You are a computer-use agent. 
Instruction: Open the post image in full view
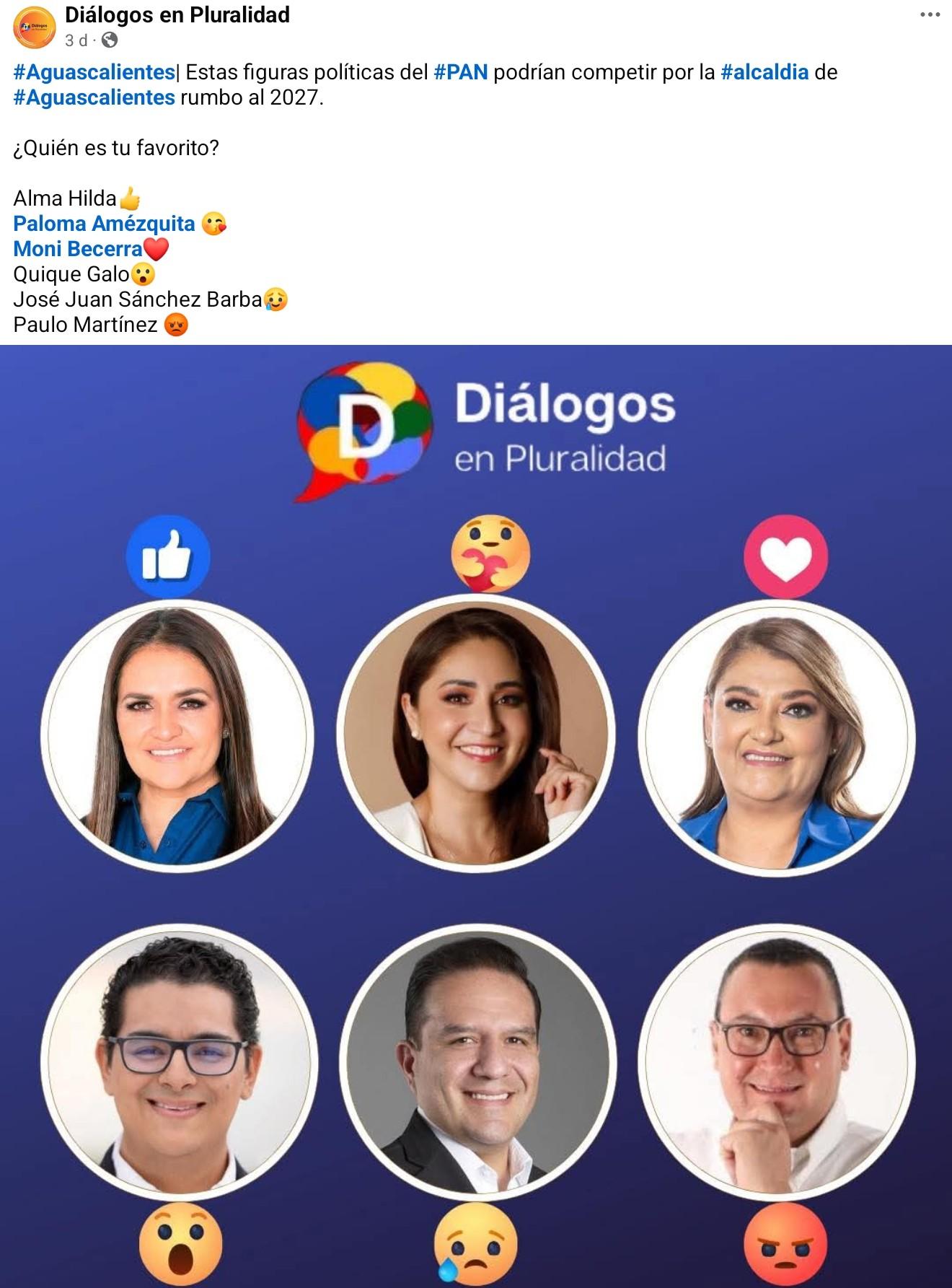click(x=476, y=815)
